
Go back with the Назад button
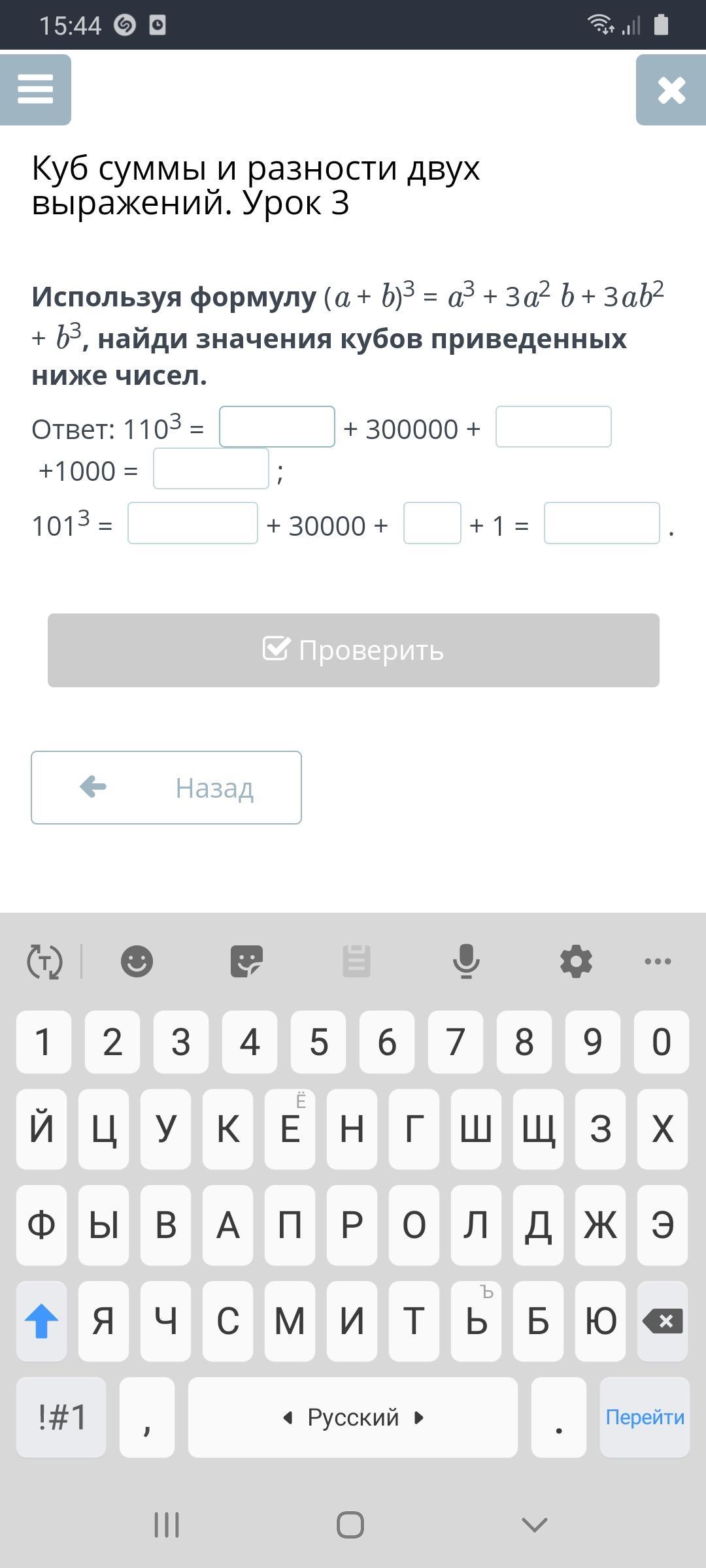(x=166, y=787)
